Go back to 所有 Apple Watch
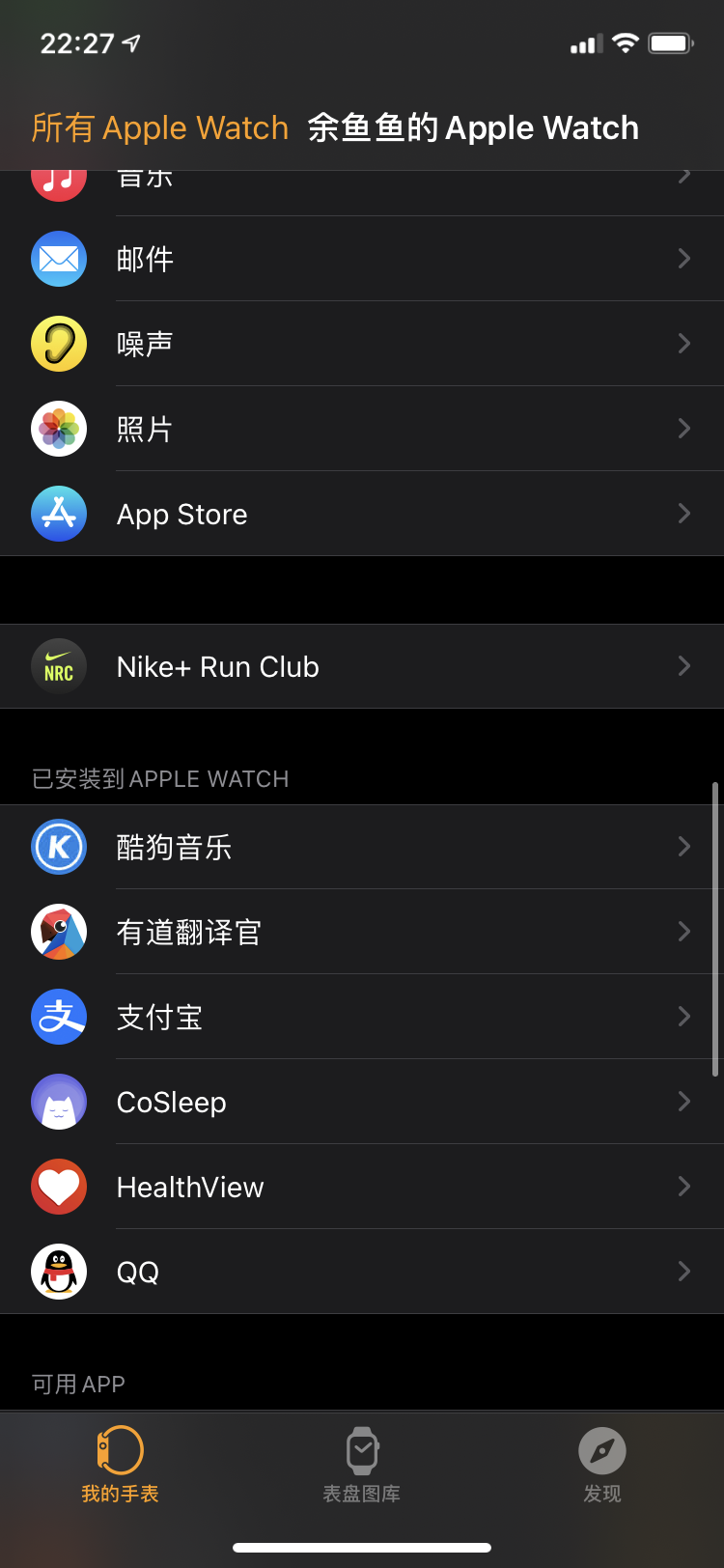The height and width of the screenshot is (1568, 724). point(160,127)
